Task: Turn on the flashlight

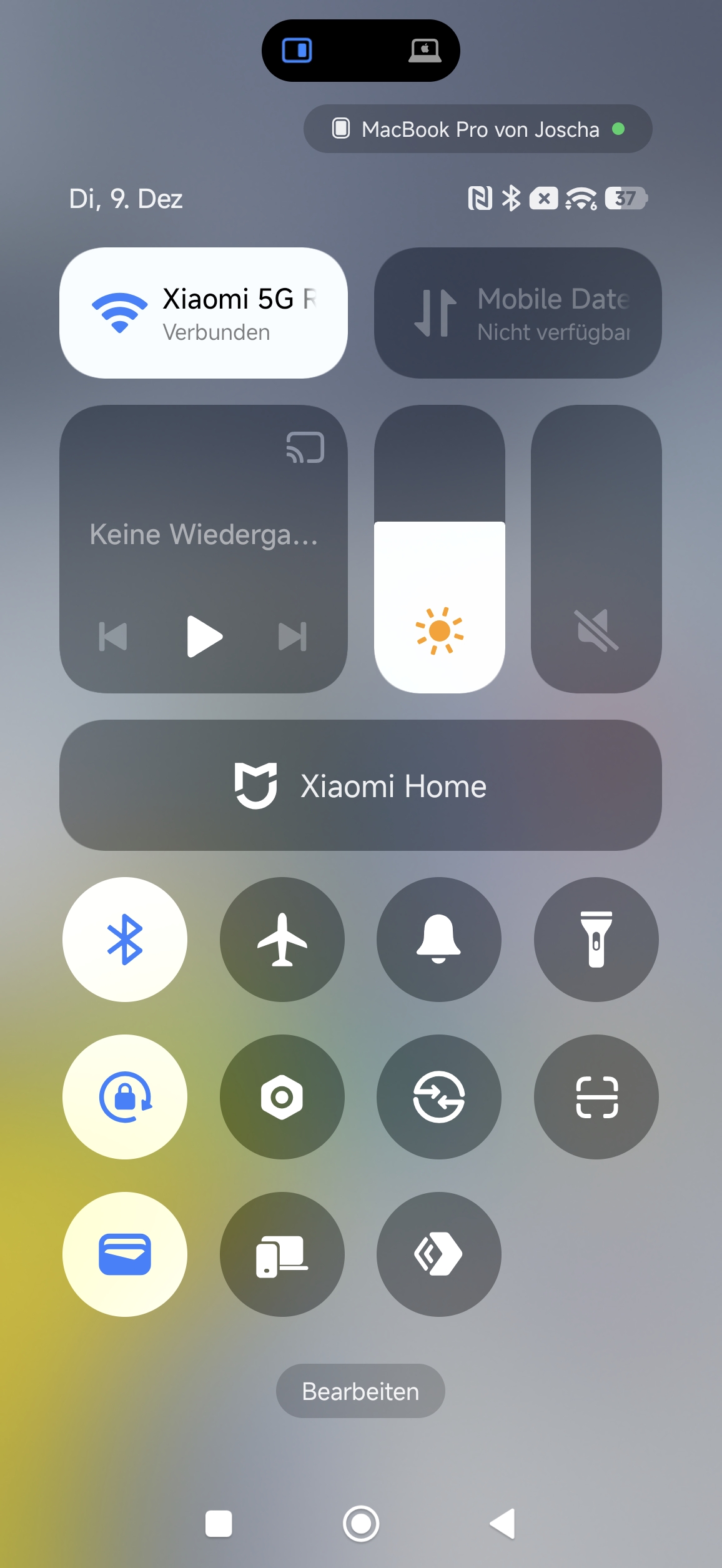Action: (x=596, y=940)
